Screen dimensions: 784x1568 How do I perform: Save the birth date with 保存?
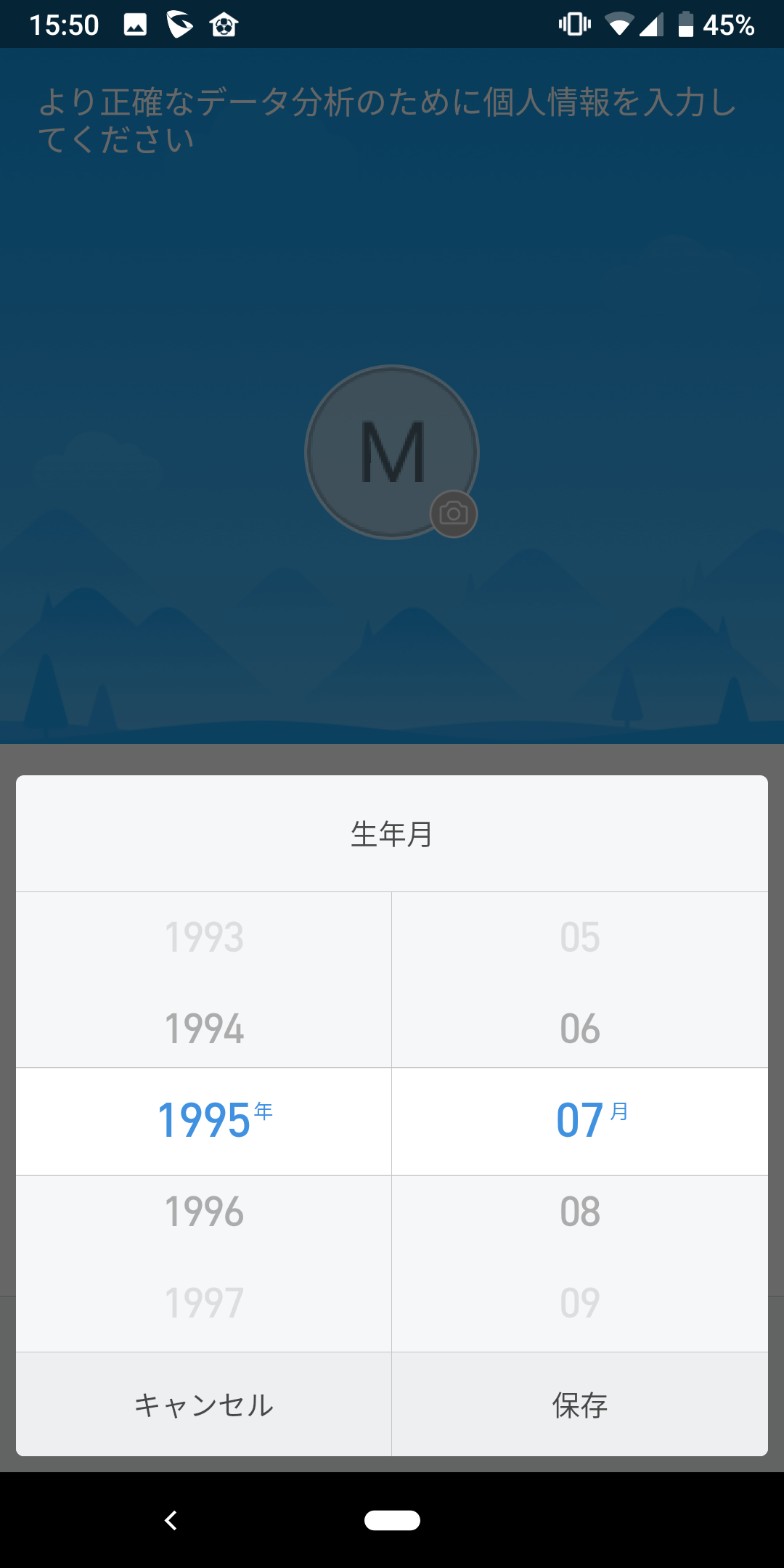580,1405
